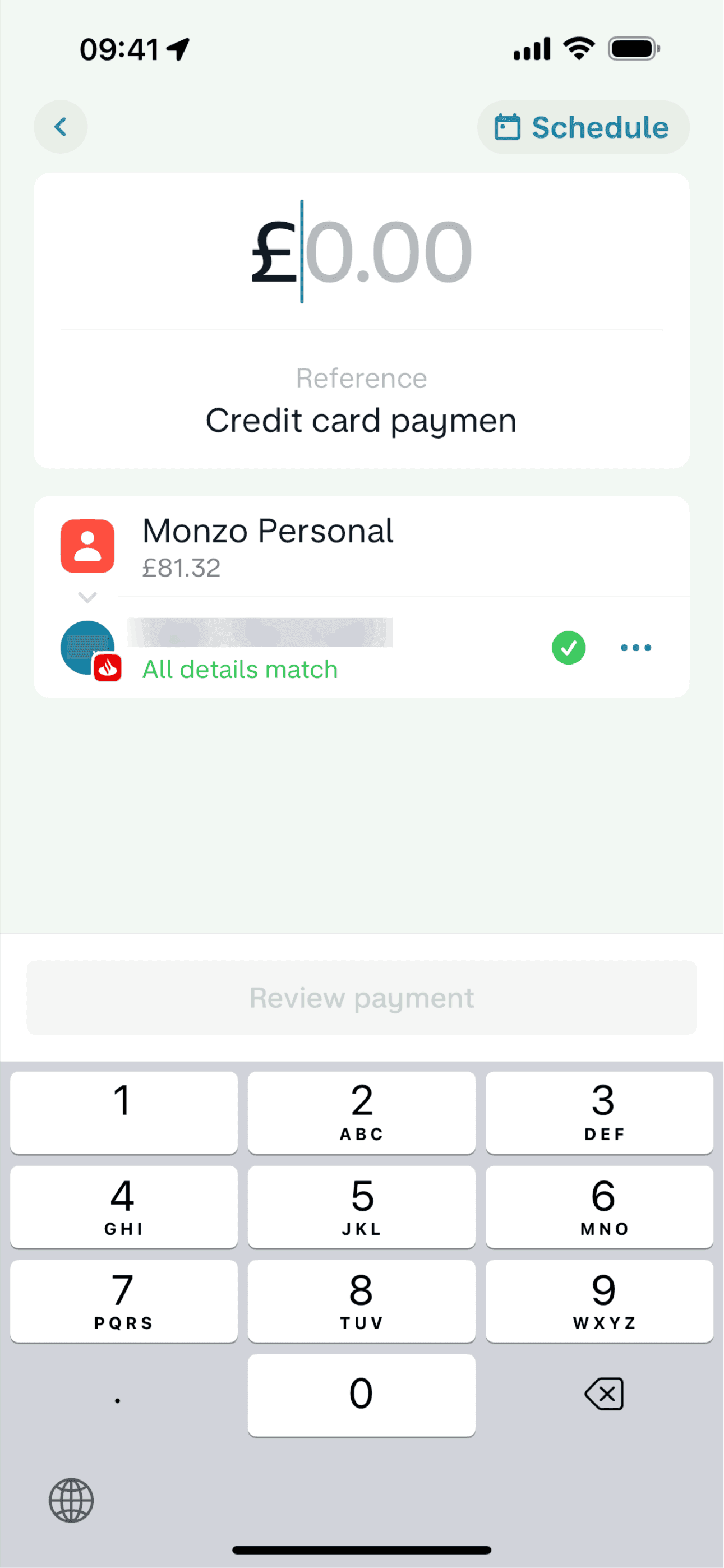Tap the Monzo Personal red avatar icon
This screenshot has width=724, height=1568.
(87, 545)
